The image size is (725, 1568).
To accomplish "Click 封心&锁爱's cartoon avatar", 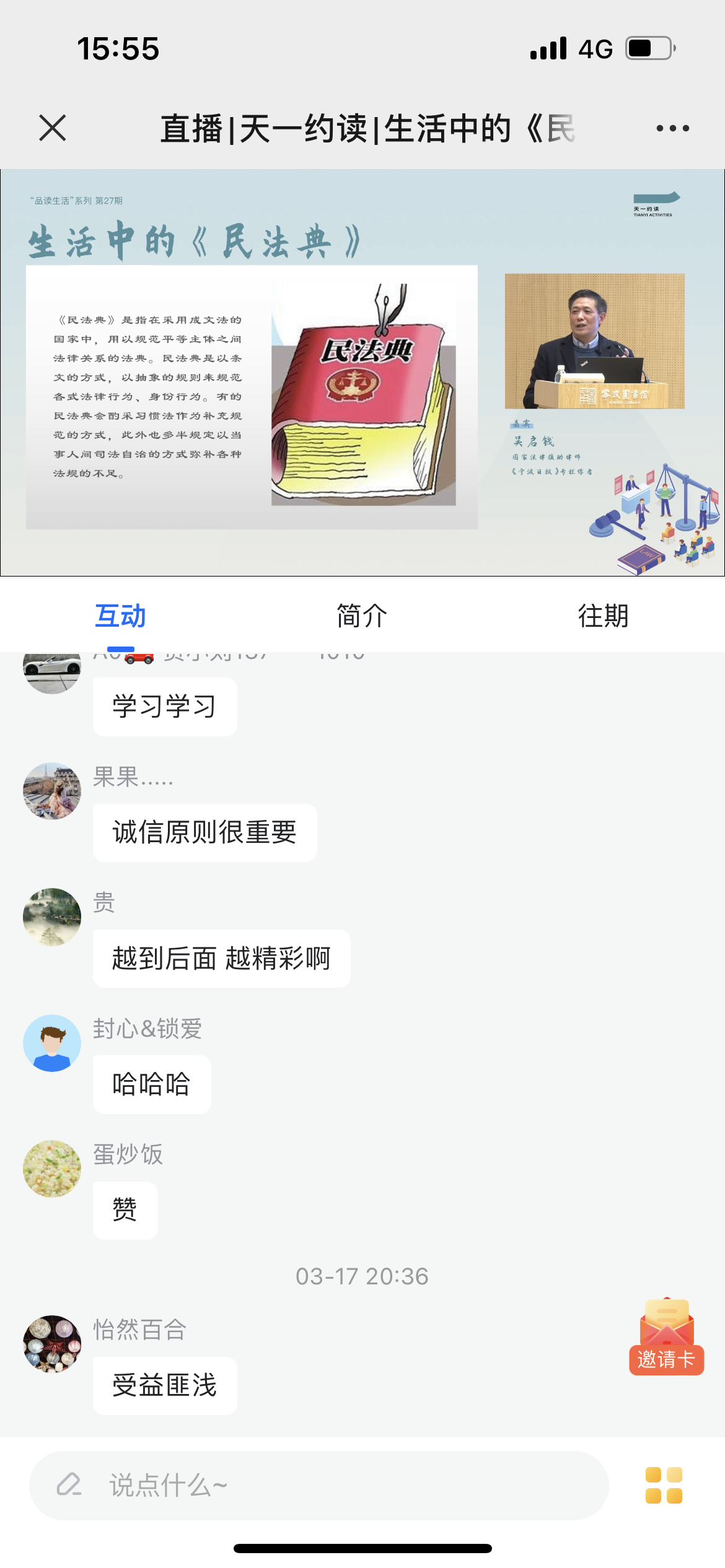I will [x=52, y=1043].
